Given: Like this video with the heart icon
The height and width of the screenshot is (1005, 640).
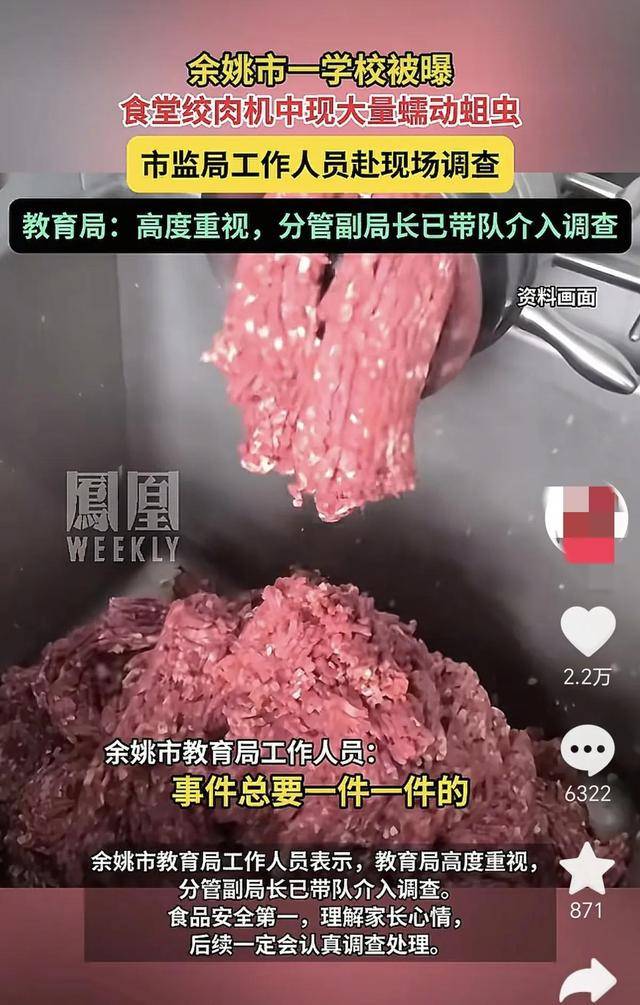Looking at the screenshot, I should 588,632.
